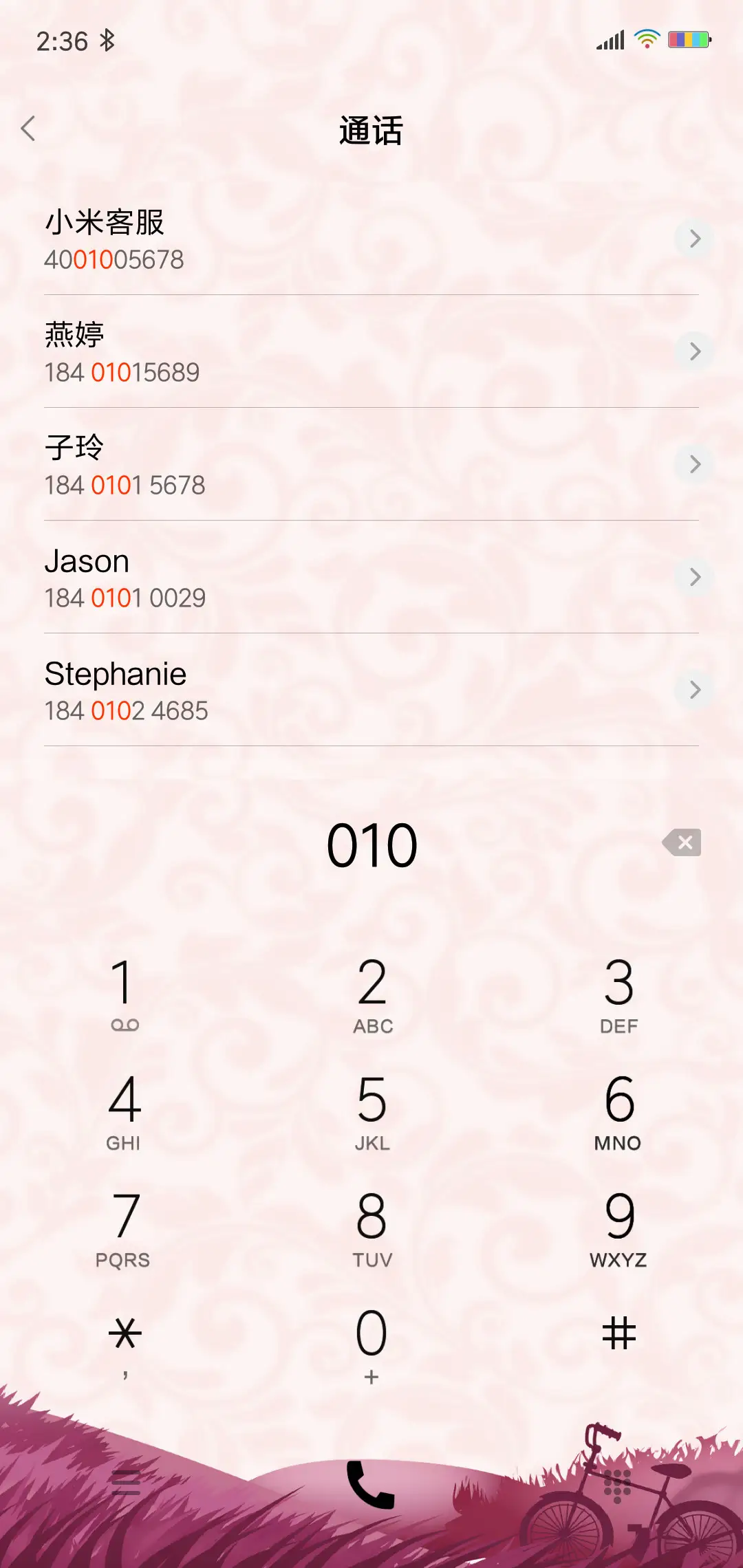The image size is (743, 1568).
Task: Expand details for 小米客服 call entry
Action: (693, 239)
